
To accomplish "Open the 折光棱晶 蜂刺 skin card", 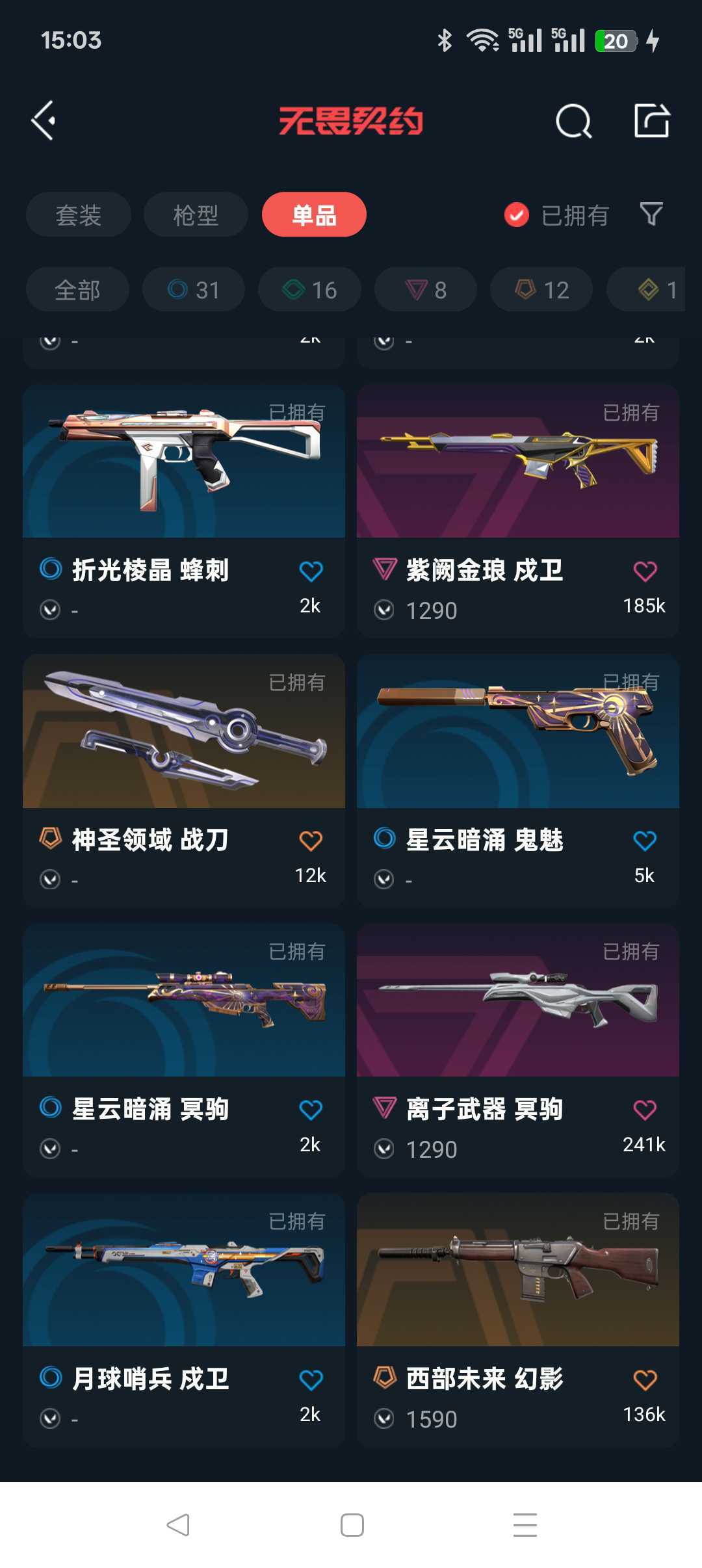I will click(184, 511).
